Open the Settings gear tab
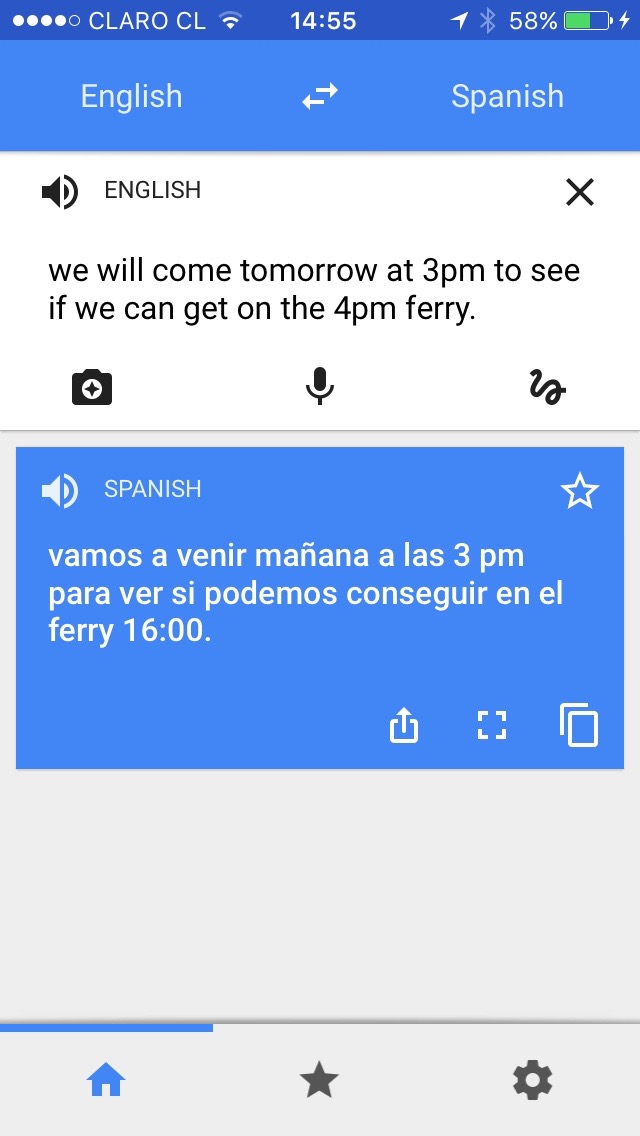The image size is (640, 1136). (532, 1080)
